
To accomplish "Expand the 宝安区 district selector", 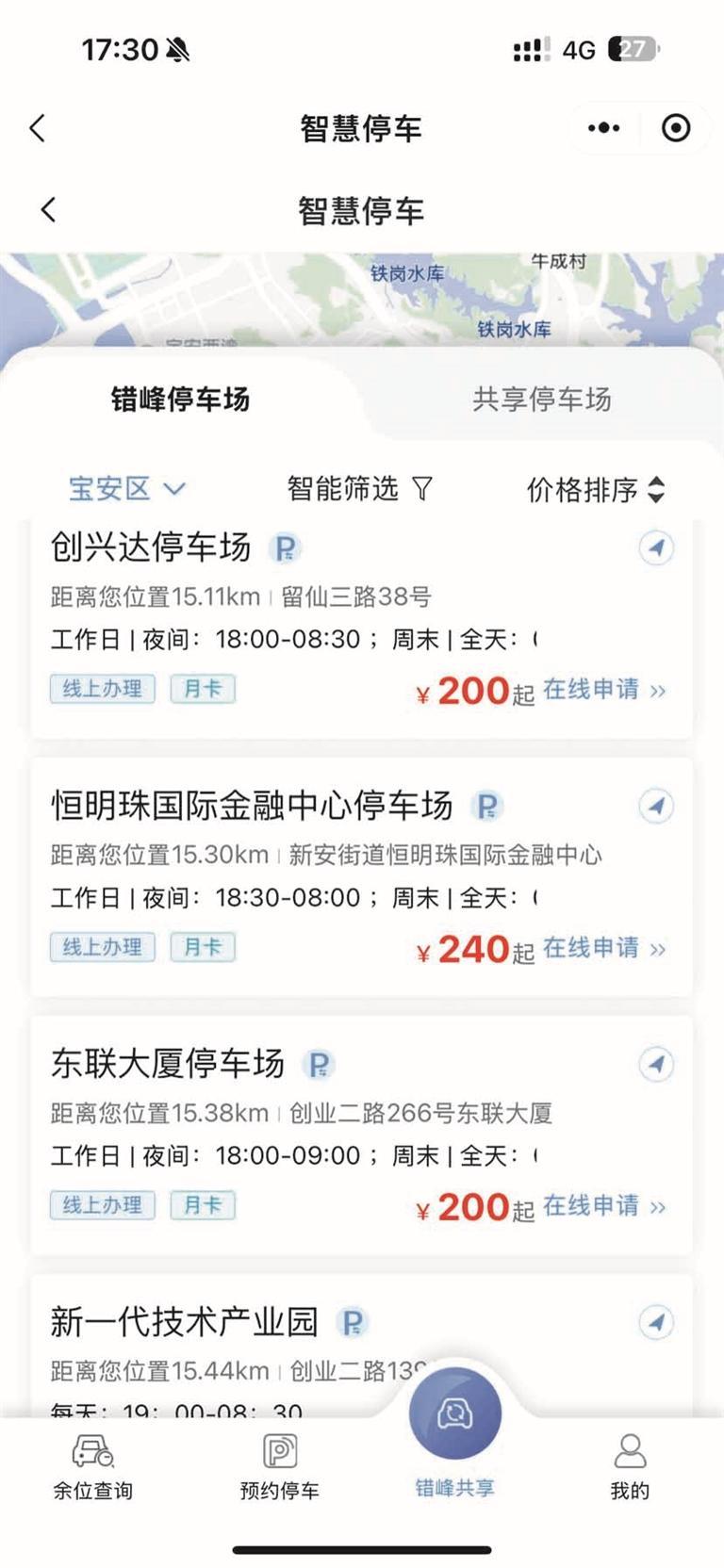I will tap(124, 489).
